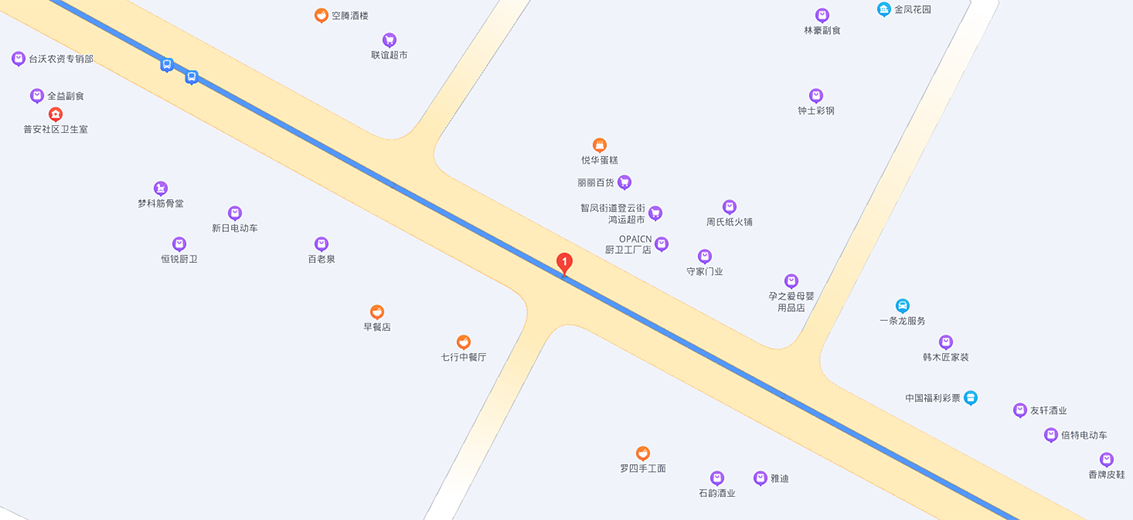The image size is (1133, 520).
Task: Select the 一条龙服务 marker
Action: (x=902, y=306)
